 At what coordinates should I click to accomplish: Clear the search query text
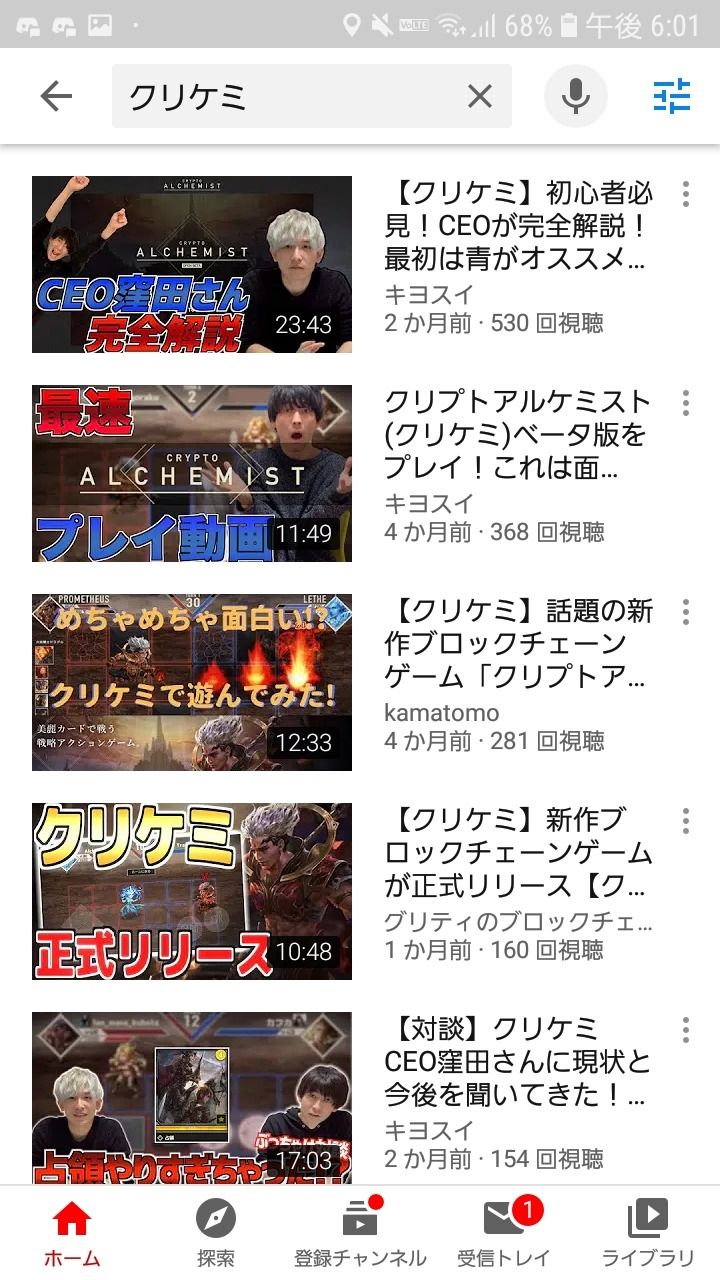pyautogui.click(x=480, y=96)
